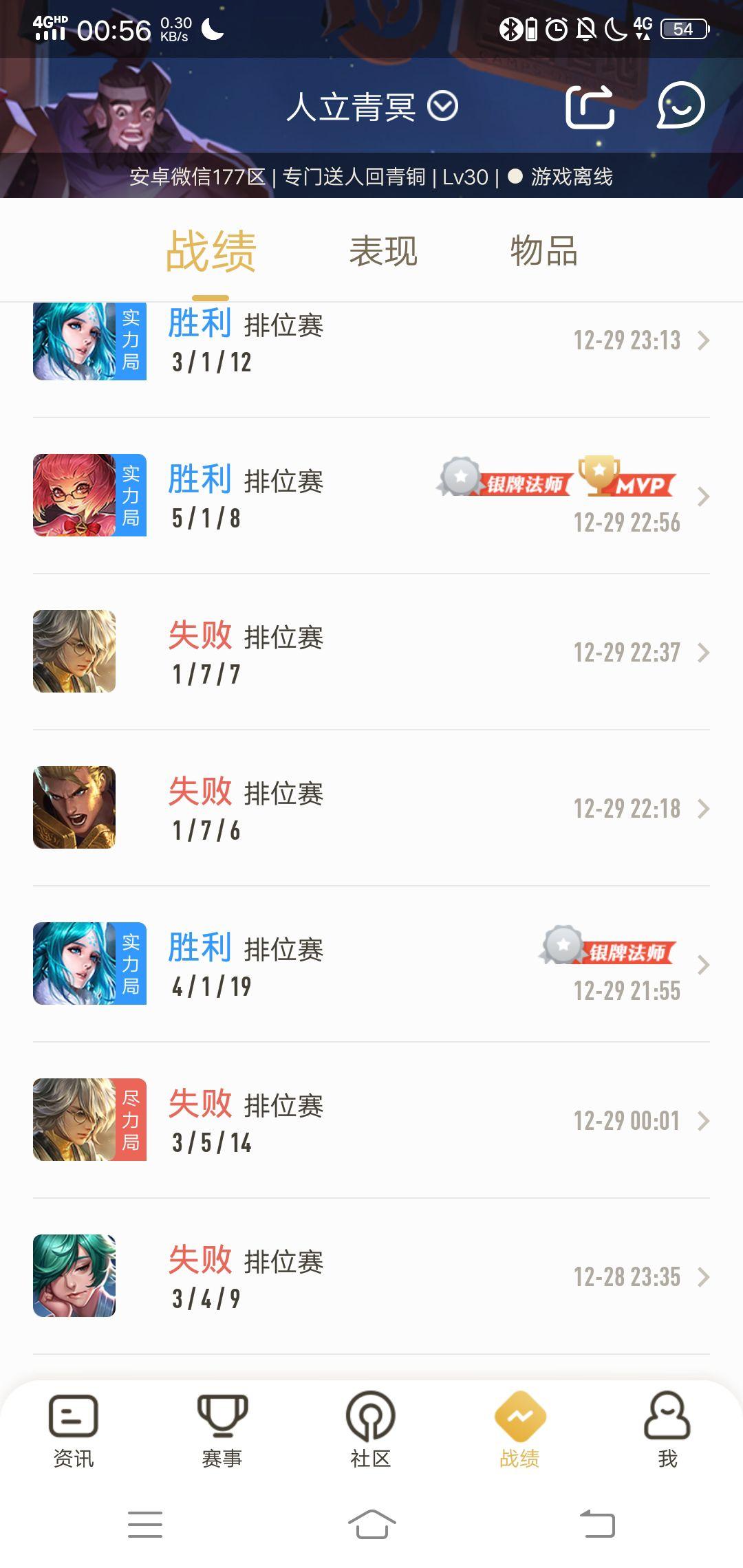The width and height of the screenshot is (743, 1568).
Task: Switch to the 物品 tab
Action: point(543,251)
